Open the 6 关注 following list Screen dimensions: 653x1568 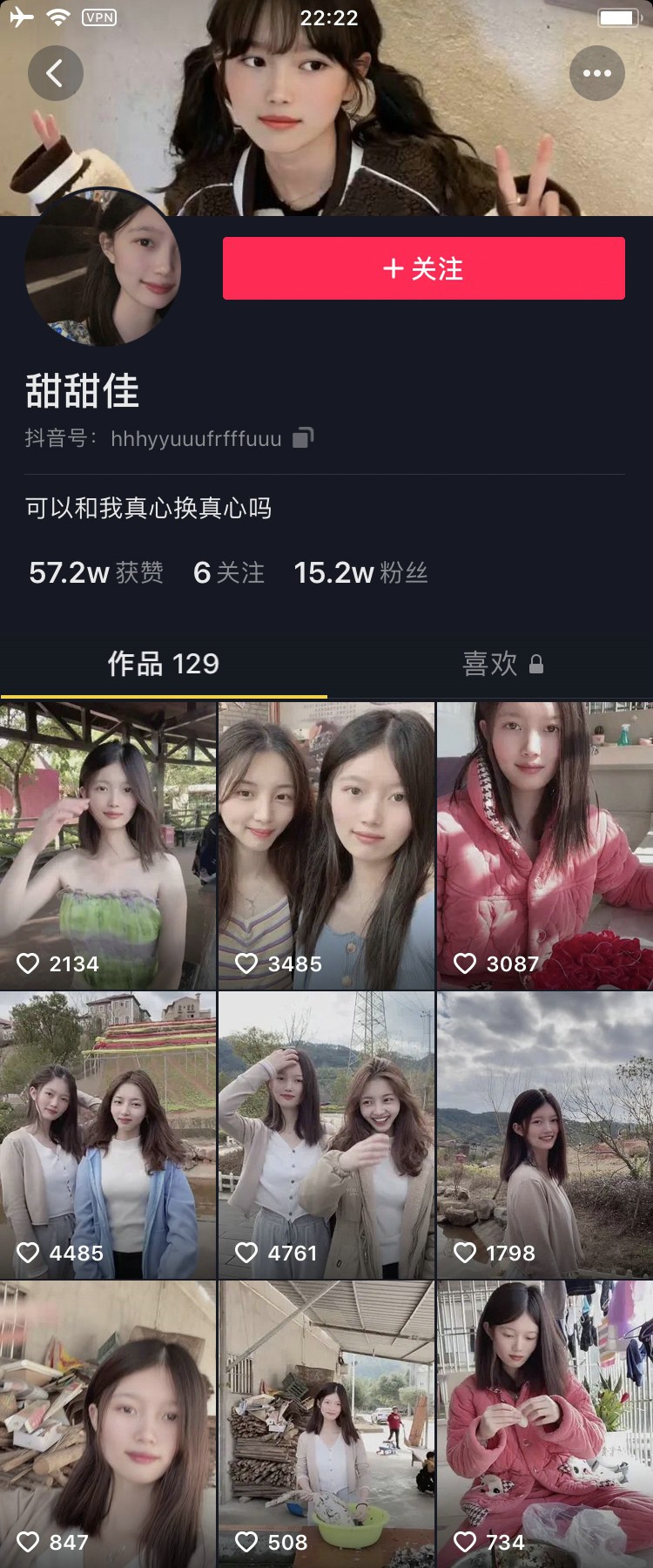click(228, 572)
